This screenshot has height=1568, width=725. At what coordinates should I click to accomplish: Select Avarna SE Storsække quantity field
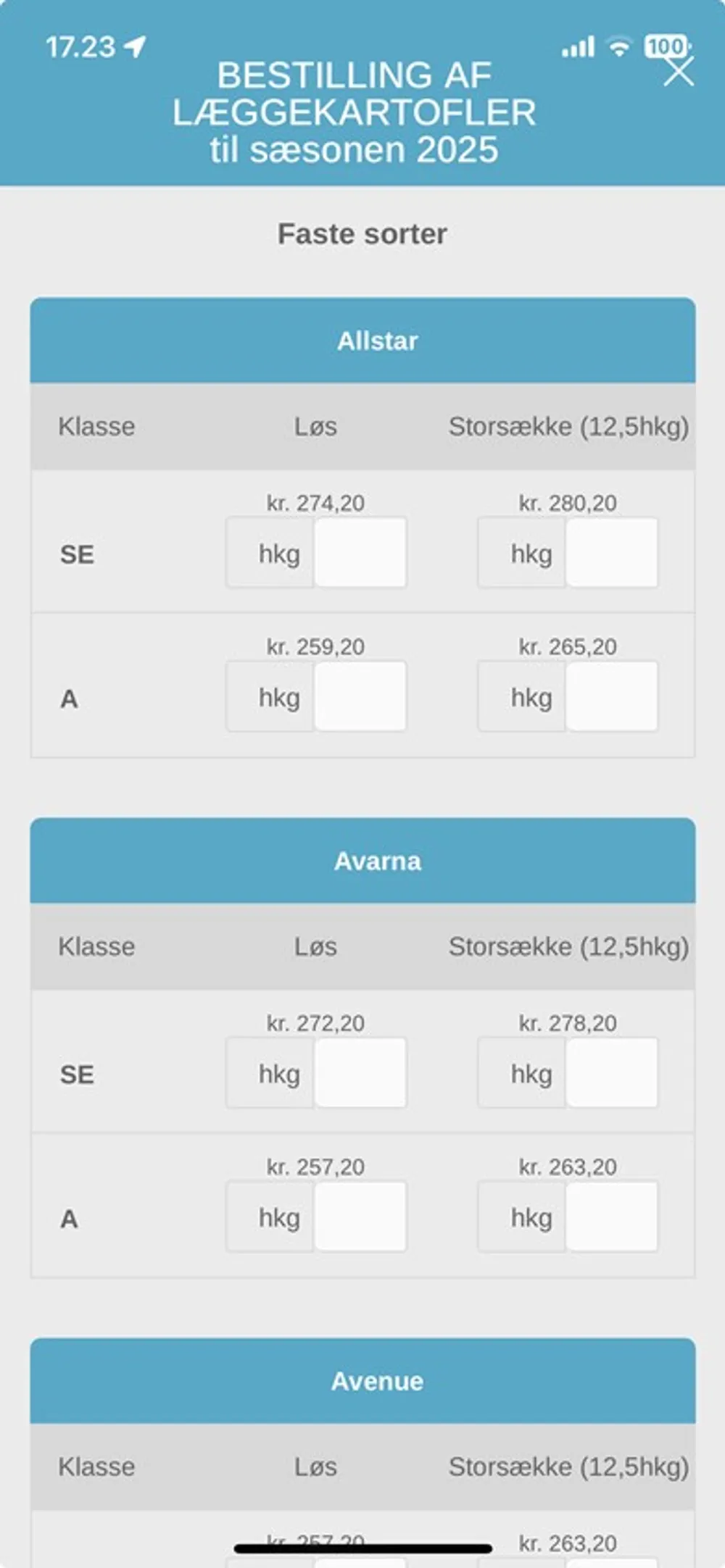(x=611, y=1073)
